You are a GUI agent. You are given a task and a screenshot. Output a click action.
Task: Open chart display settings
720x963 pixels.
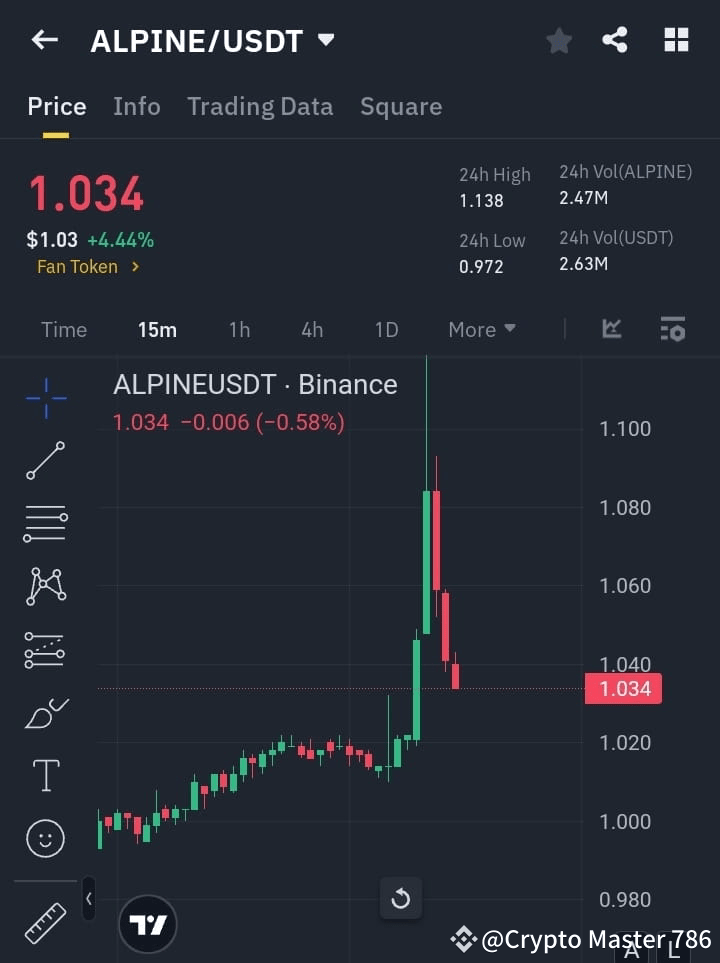pyautogui.click(x=672, y=329)
